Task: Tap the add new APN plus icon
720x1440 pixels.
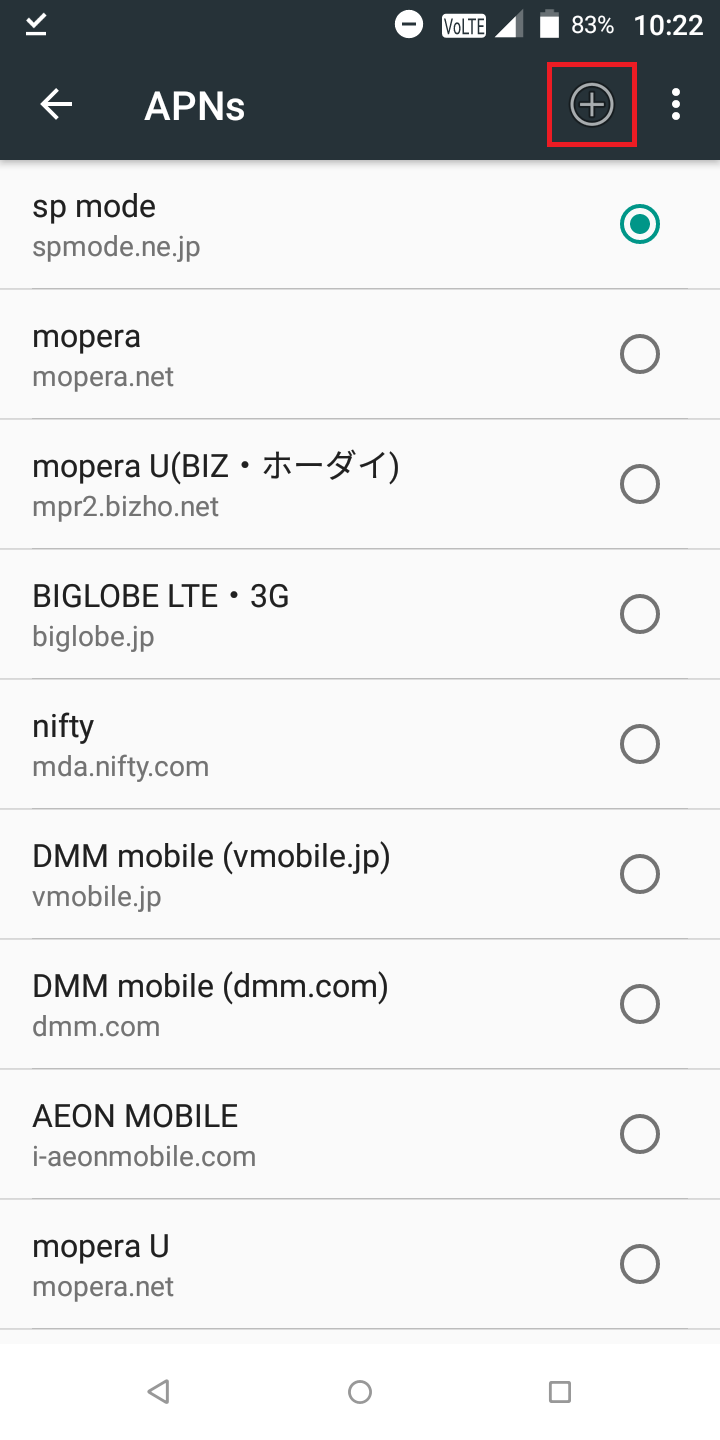Action: coord(591,103)
